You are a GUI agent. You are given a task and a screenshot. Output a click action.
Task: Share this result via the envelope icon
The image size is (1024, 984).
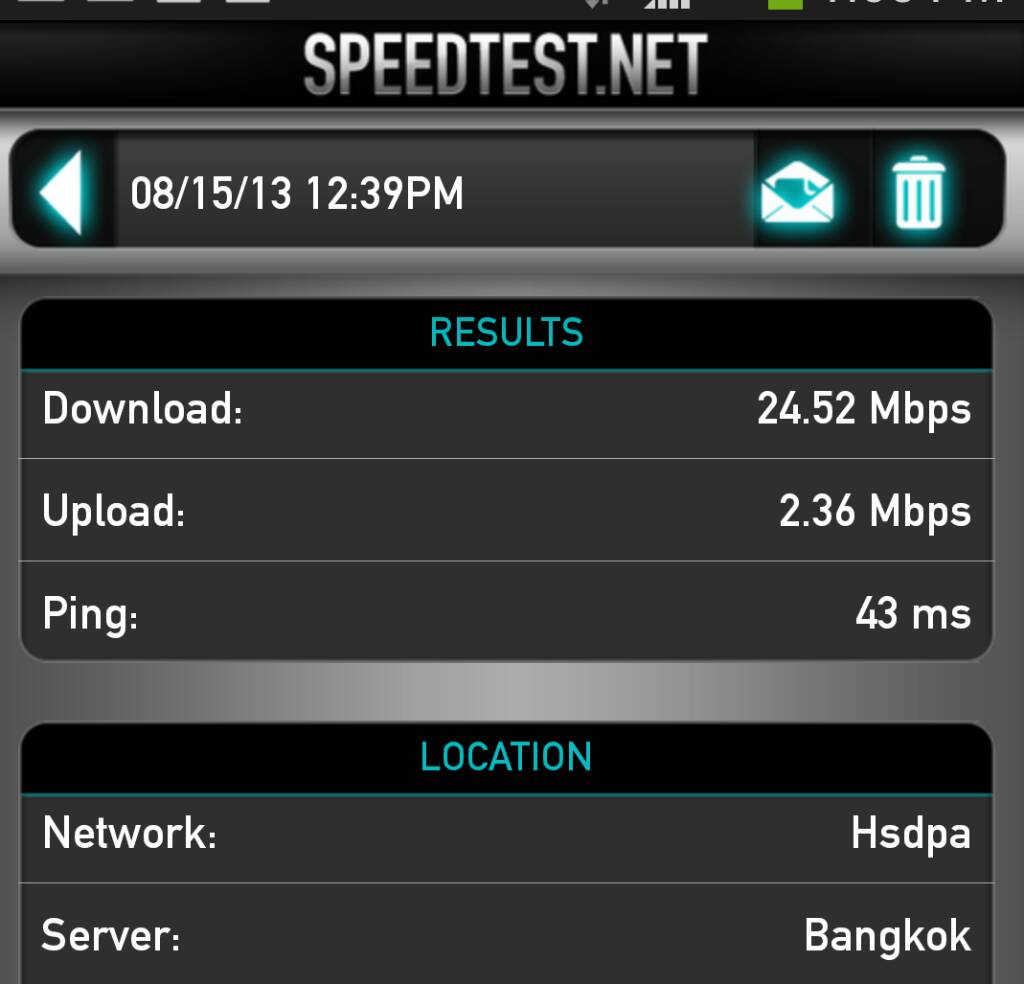(x=797, y=191)
